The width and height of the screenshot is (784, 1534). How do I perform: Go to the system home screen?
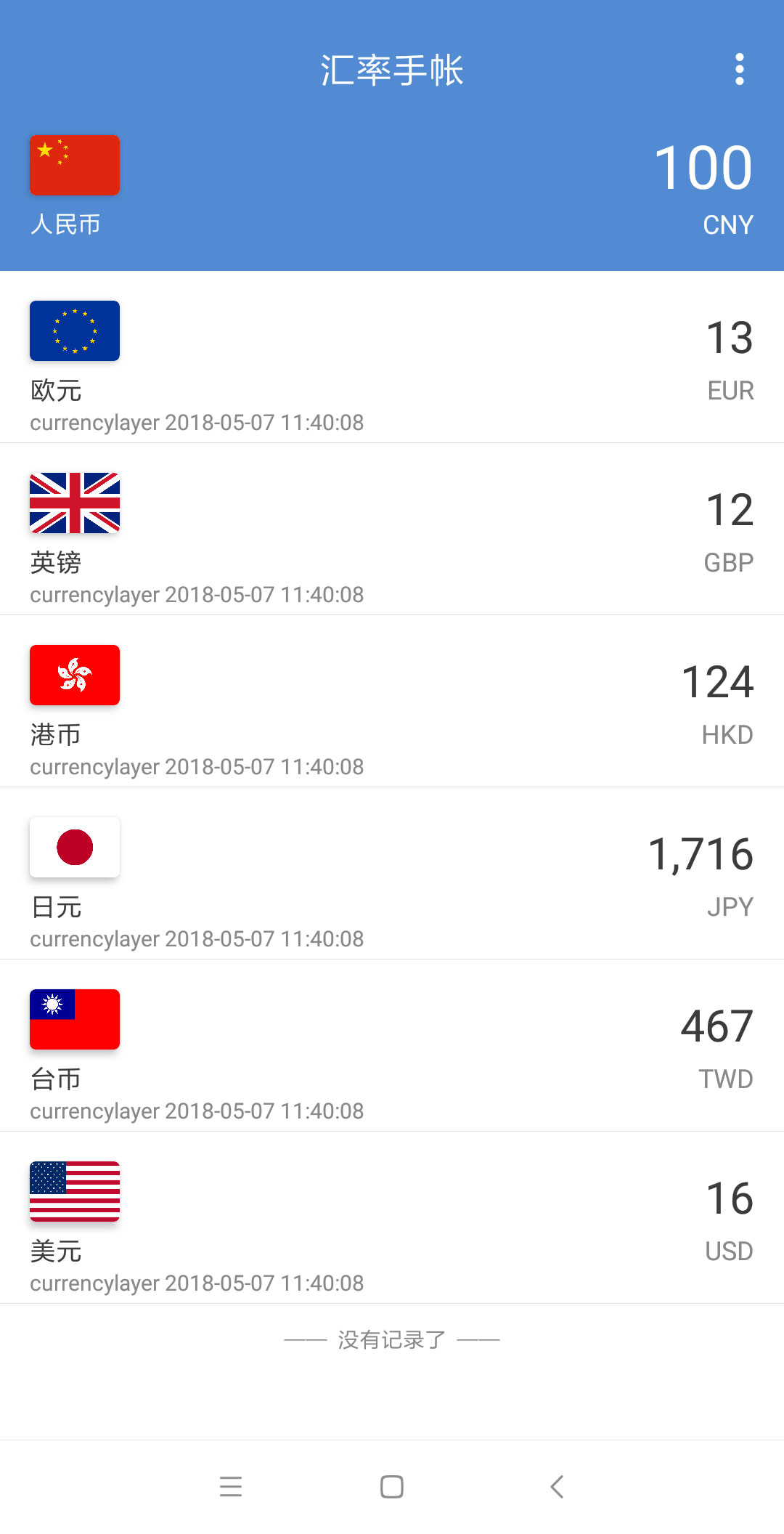392,1487
